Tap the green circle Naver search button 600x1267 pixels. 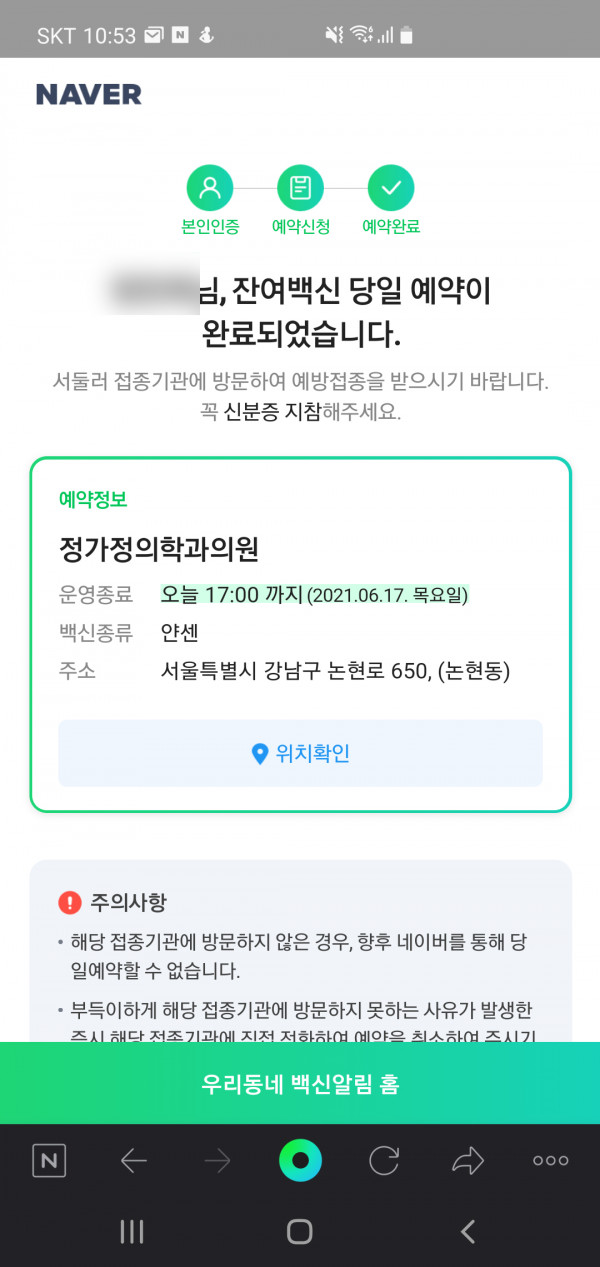coord(300,1161)
